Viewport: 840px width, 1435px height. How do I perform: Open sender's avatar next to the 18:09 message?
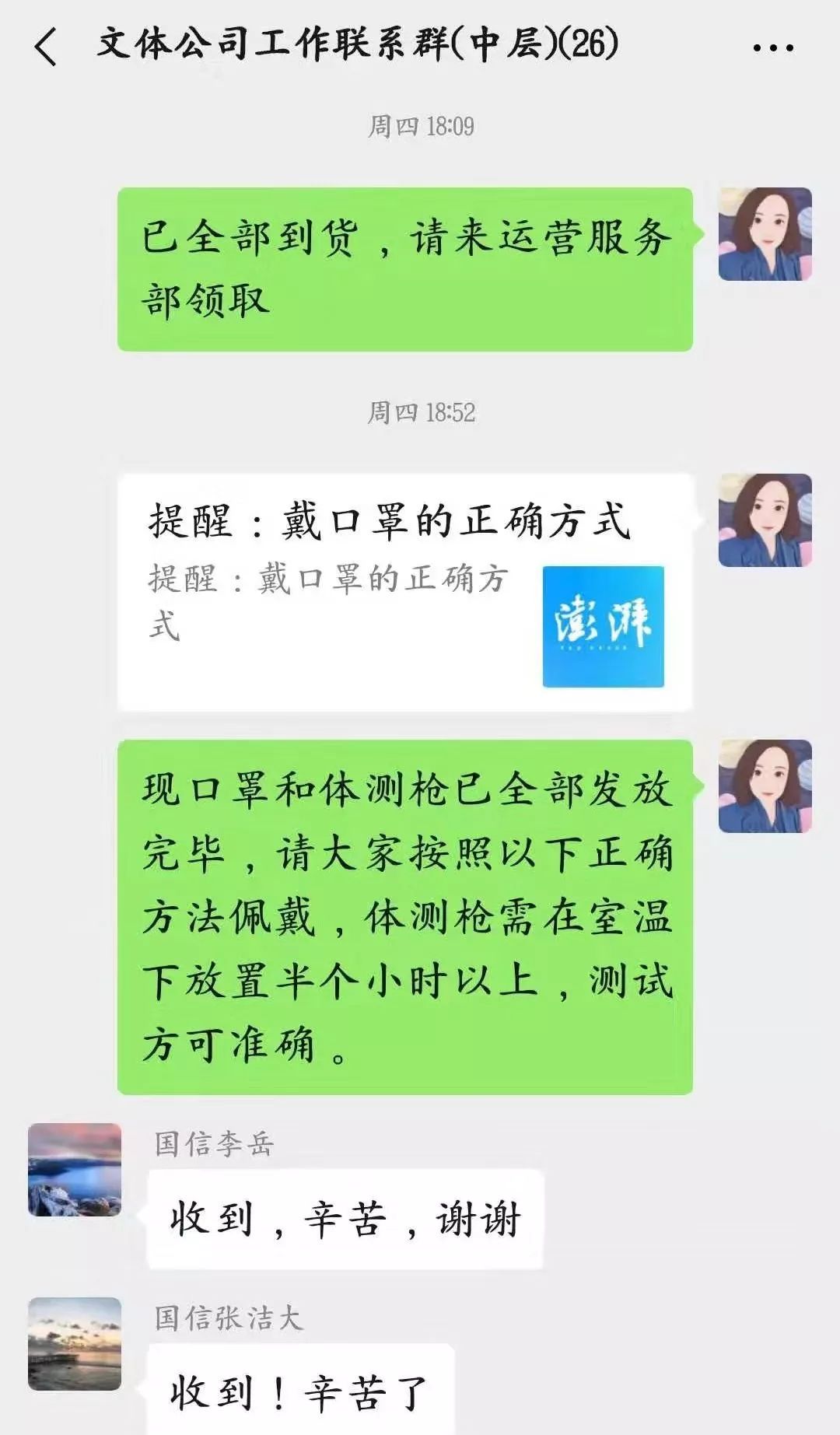765,234
